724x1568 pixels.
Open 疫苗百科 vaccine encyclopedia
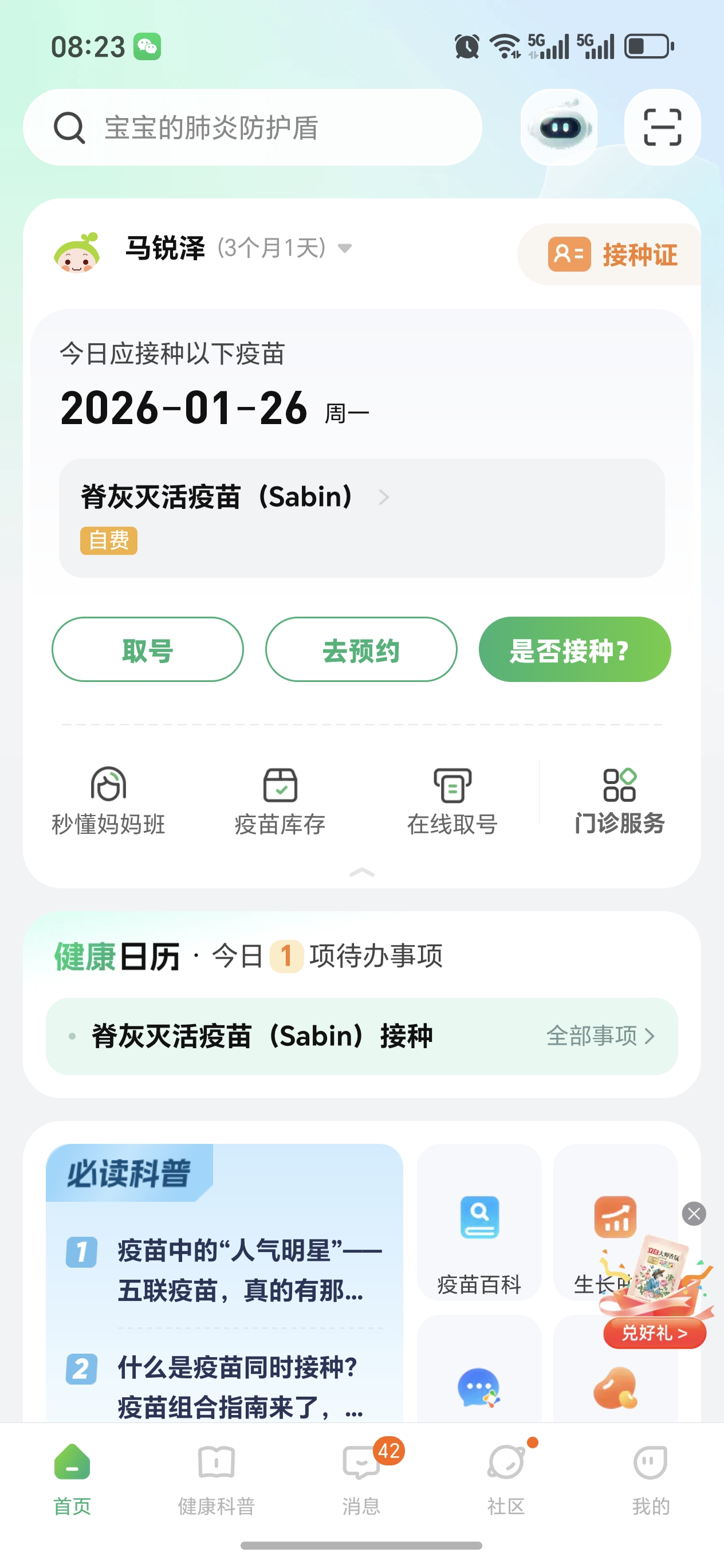479,1224
